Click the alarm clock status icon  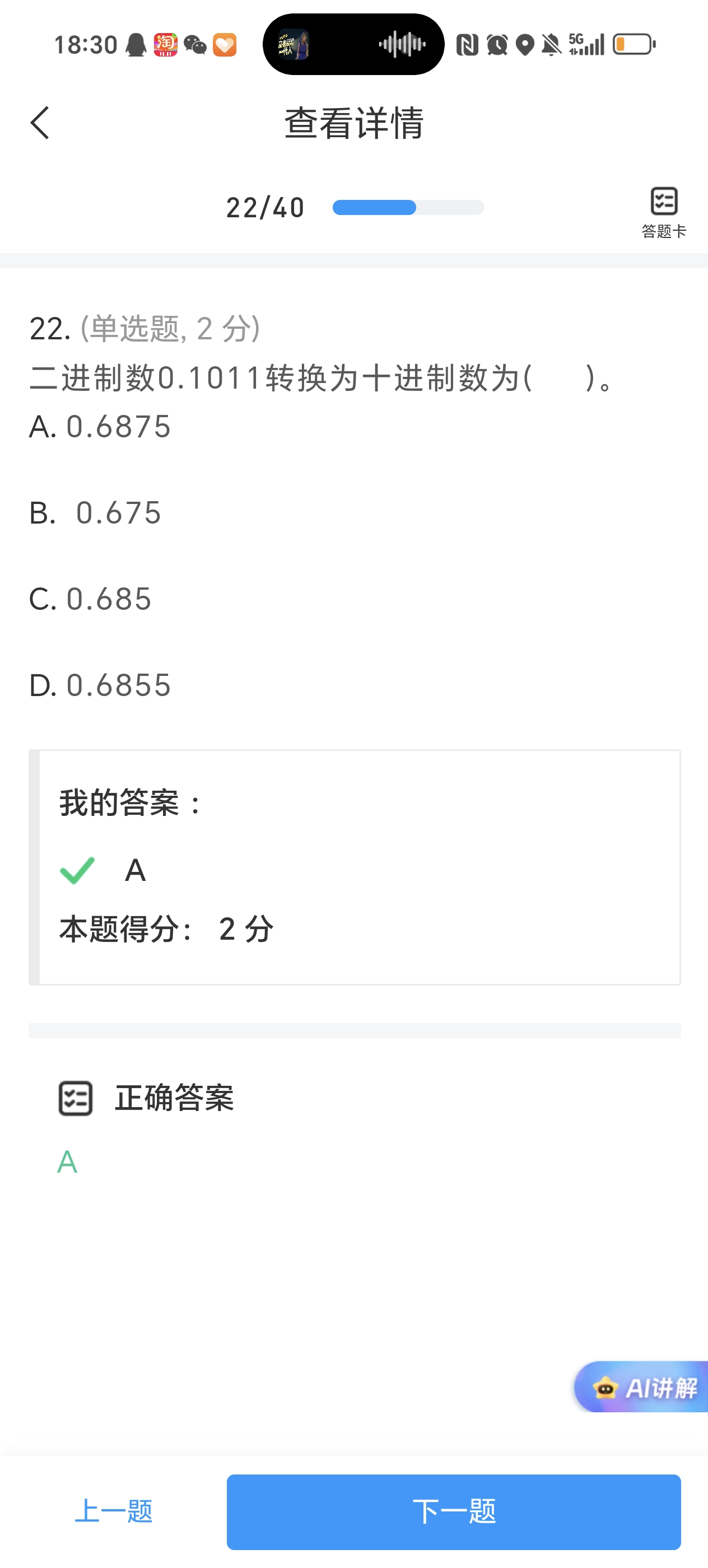pyautogui.click(x=496, y=44)
